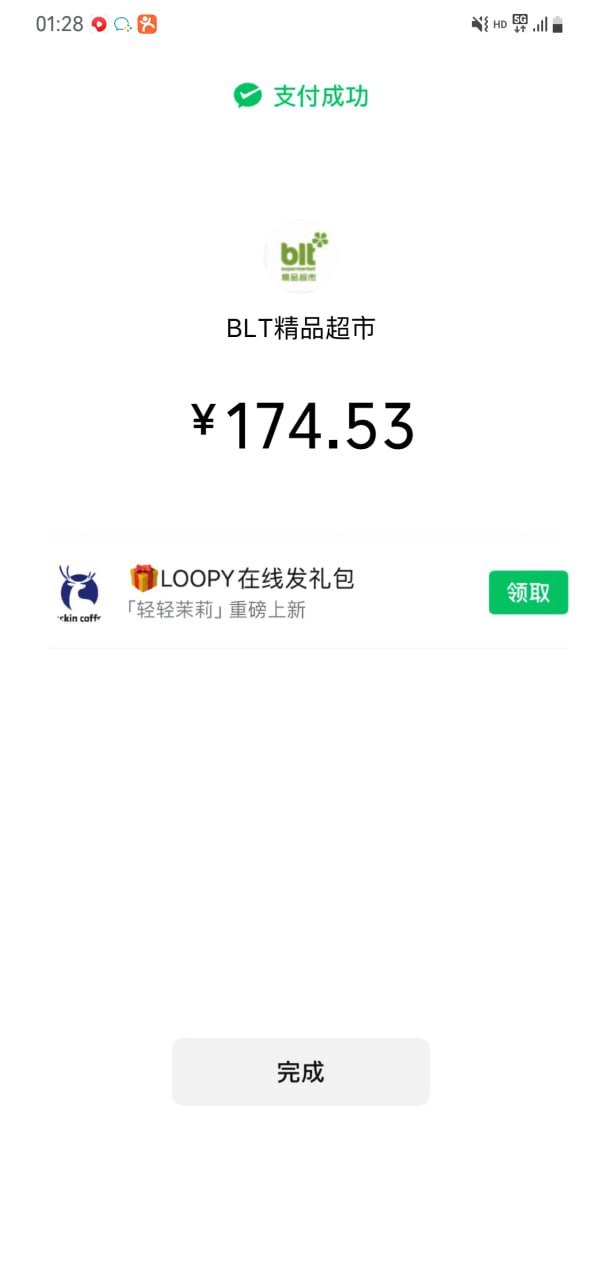Open the LOOPY在线发礼包 promotion row
This screenshot has height=1280, width=602.
tap(258, 592)
